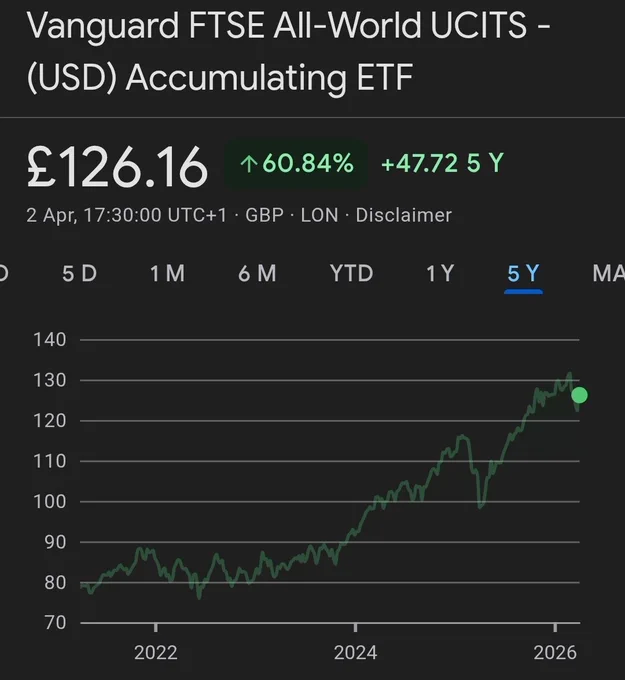
Task: Switch chart to YTD
Action: pyautogui.click(x=351, y=274)
